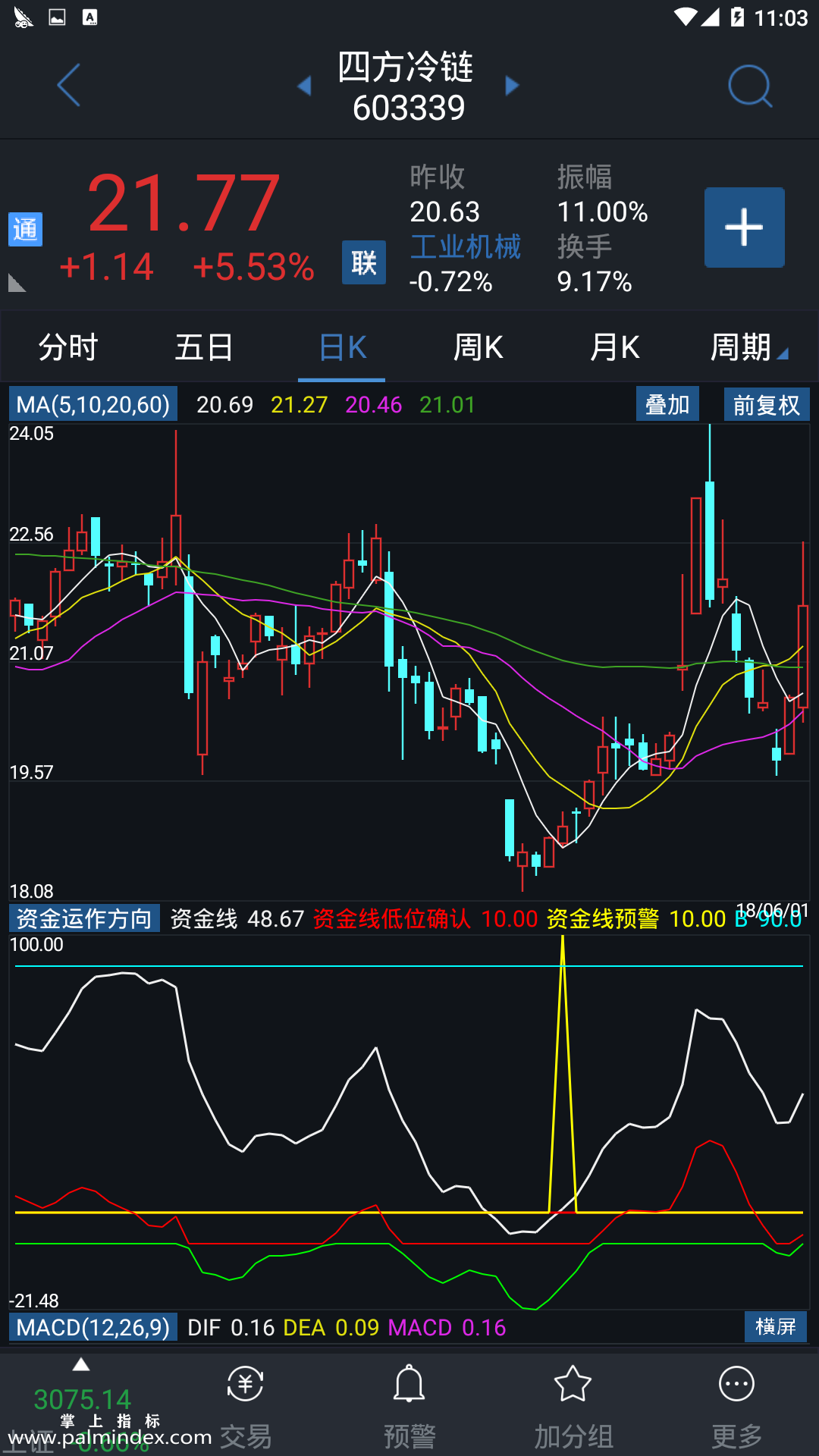Switch to next stock arrow

pos(513,86)
